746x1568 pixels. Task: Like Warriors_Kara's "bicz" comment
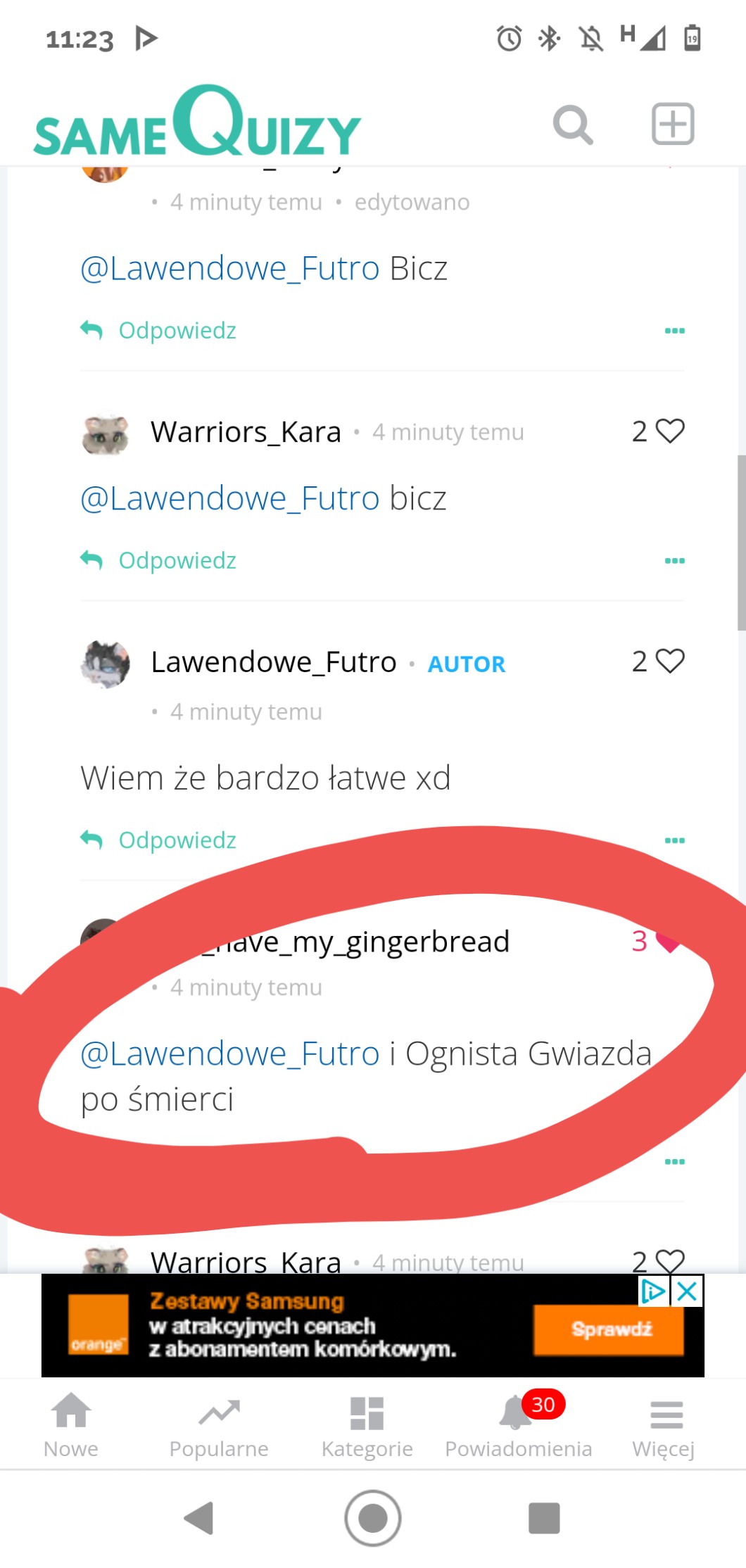(x=669, y=431)
